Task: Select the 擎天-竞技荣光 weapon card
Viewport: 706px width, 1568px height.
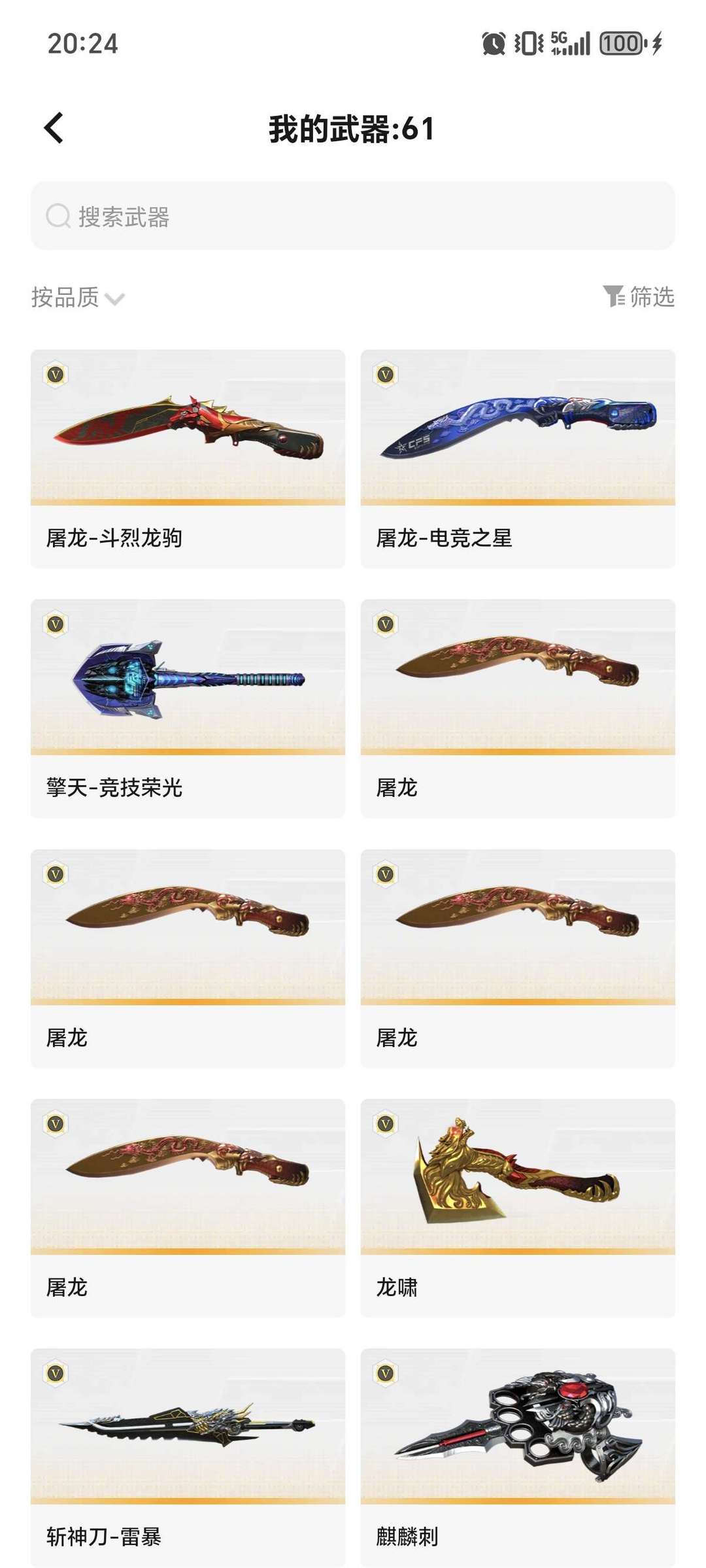Action: click(x=188, y=708)
